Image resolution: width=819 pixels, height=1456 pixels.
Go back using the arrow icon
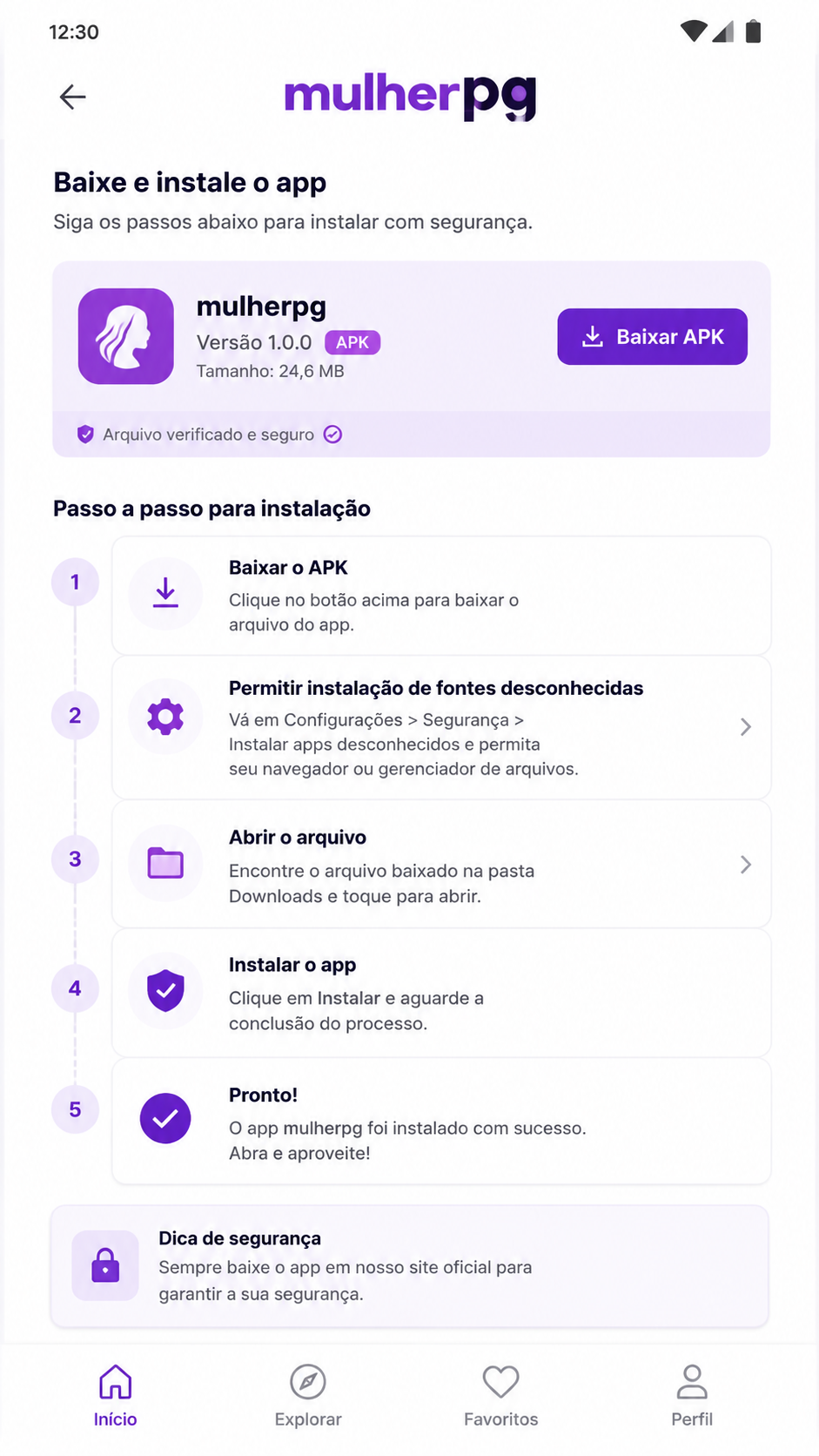73,97
